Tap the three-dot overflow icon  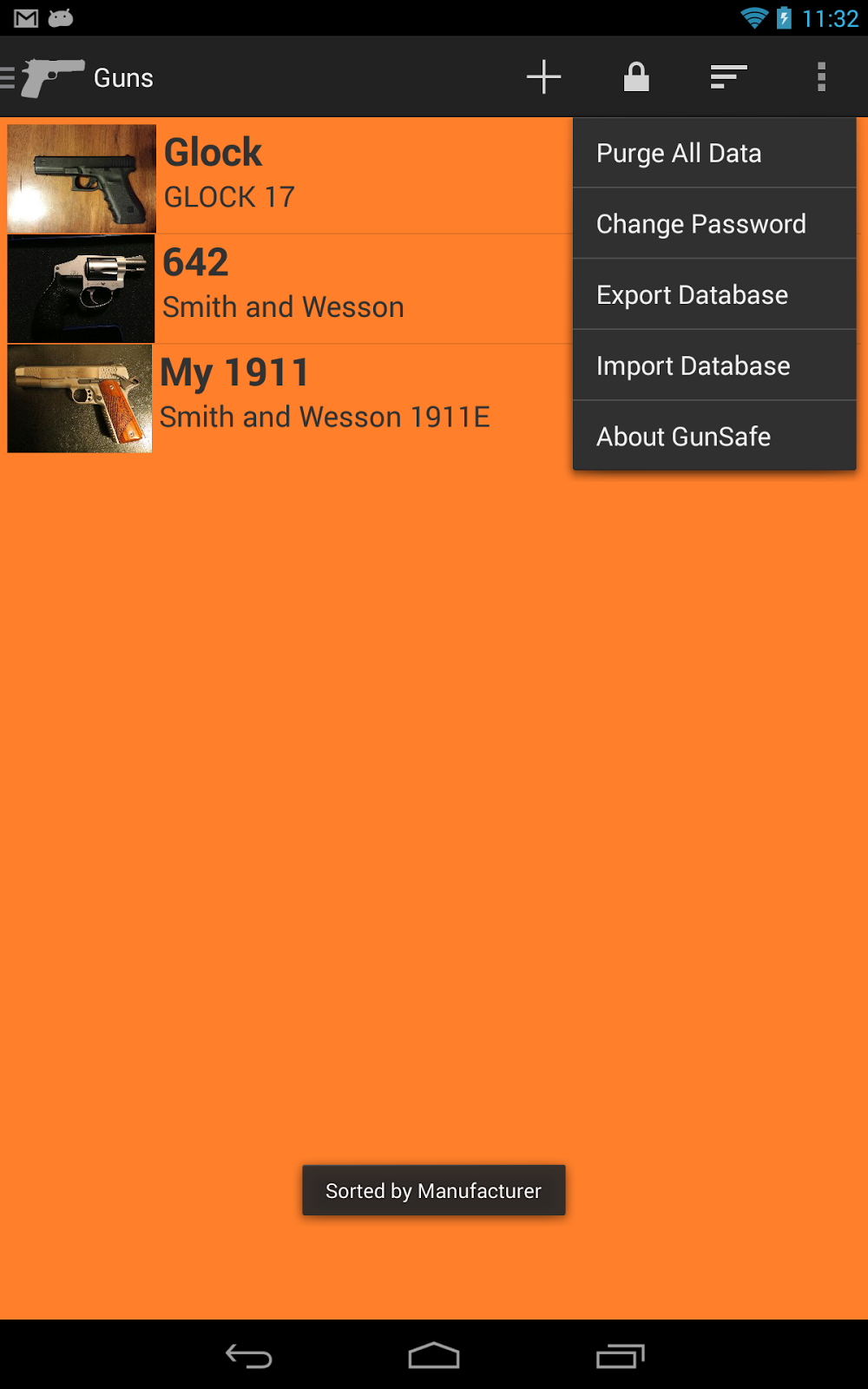[821, 77]
